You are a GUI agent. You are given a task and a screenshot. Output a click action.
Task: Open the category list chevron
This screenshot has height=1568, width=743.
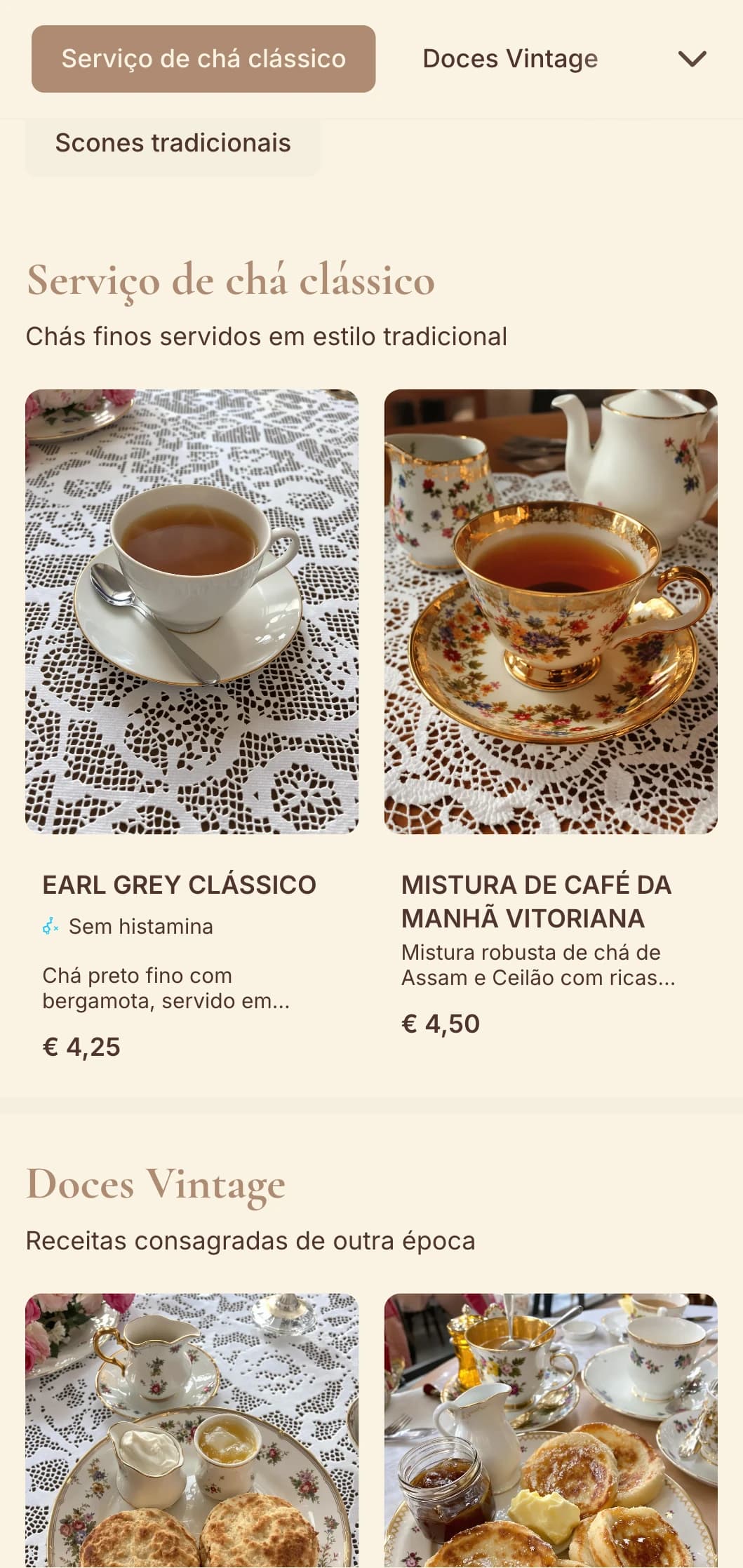(x=692, y=59)
